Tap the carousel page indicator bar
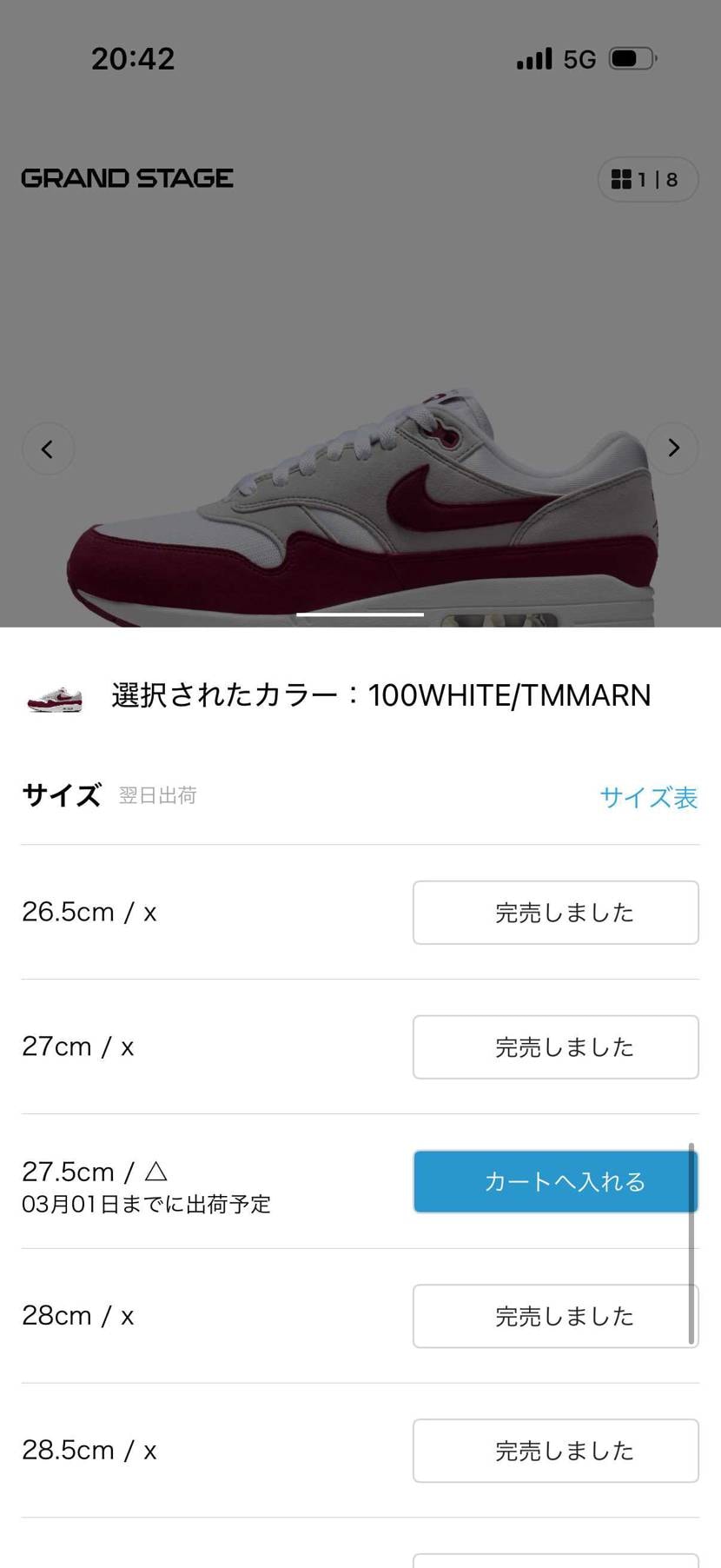Screen dimensions: 721x1568 [360, 615]
